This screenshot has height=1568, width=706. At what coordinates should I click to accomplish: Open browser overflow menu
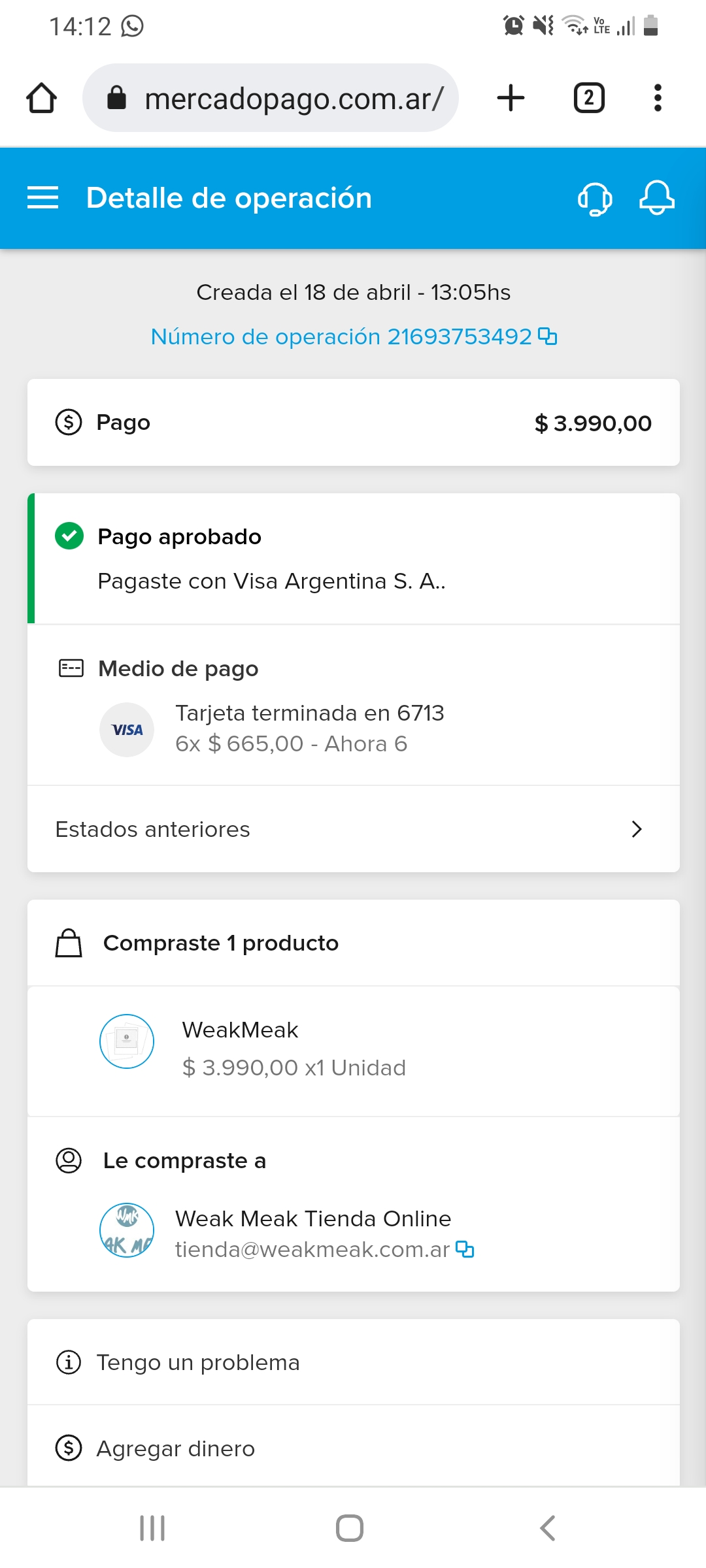pyautogui.click(x=658, y=99)
